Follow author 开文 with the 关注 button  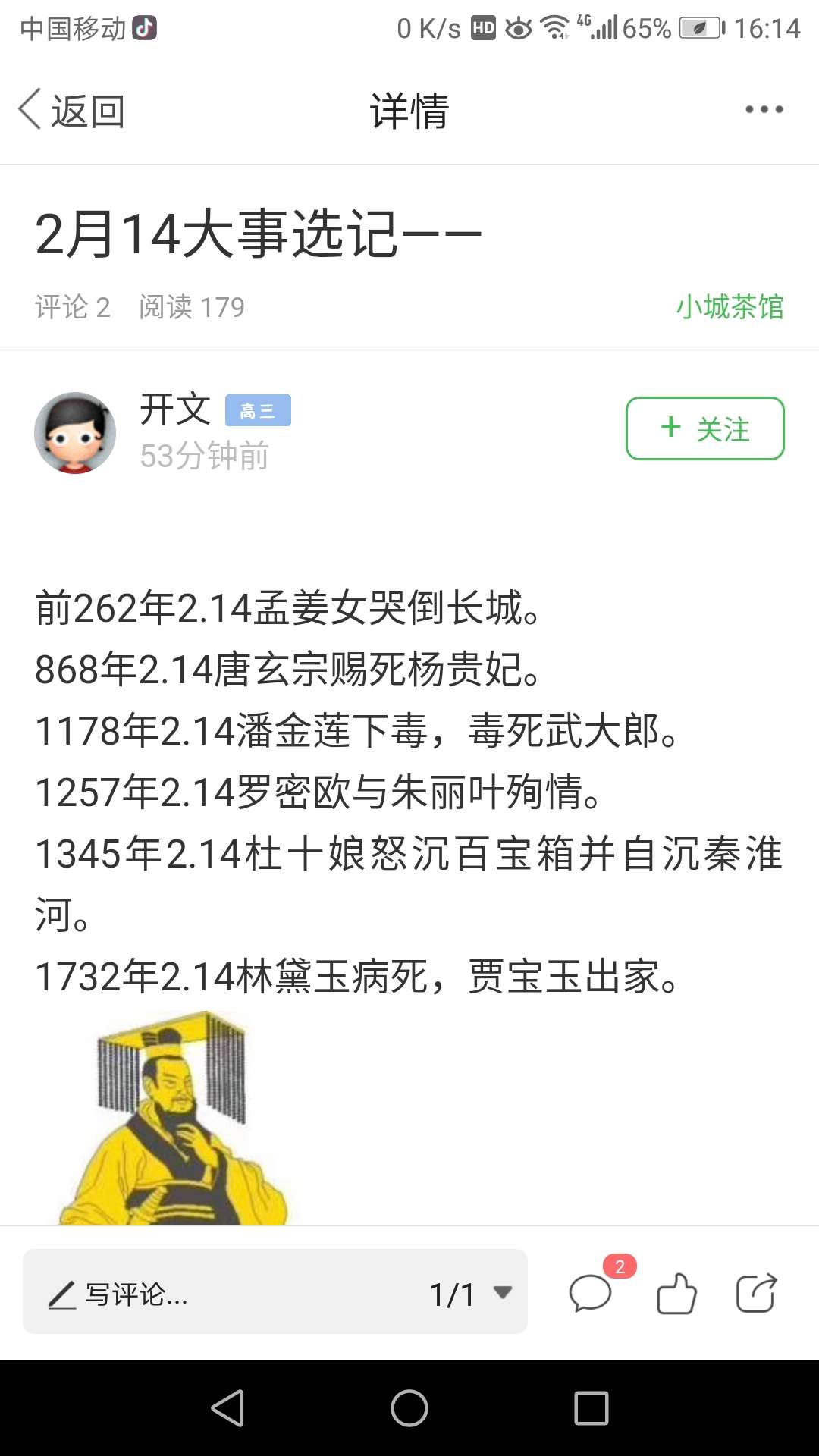[704, 428]
